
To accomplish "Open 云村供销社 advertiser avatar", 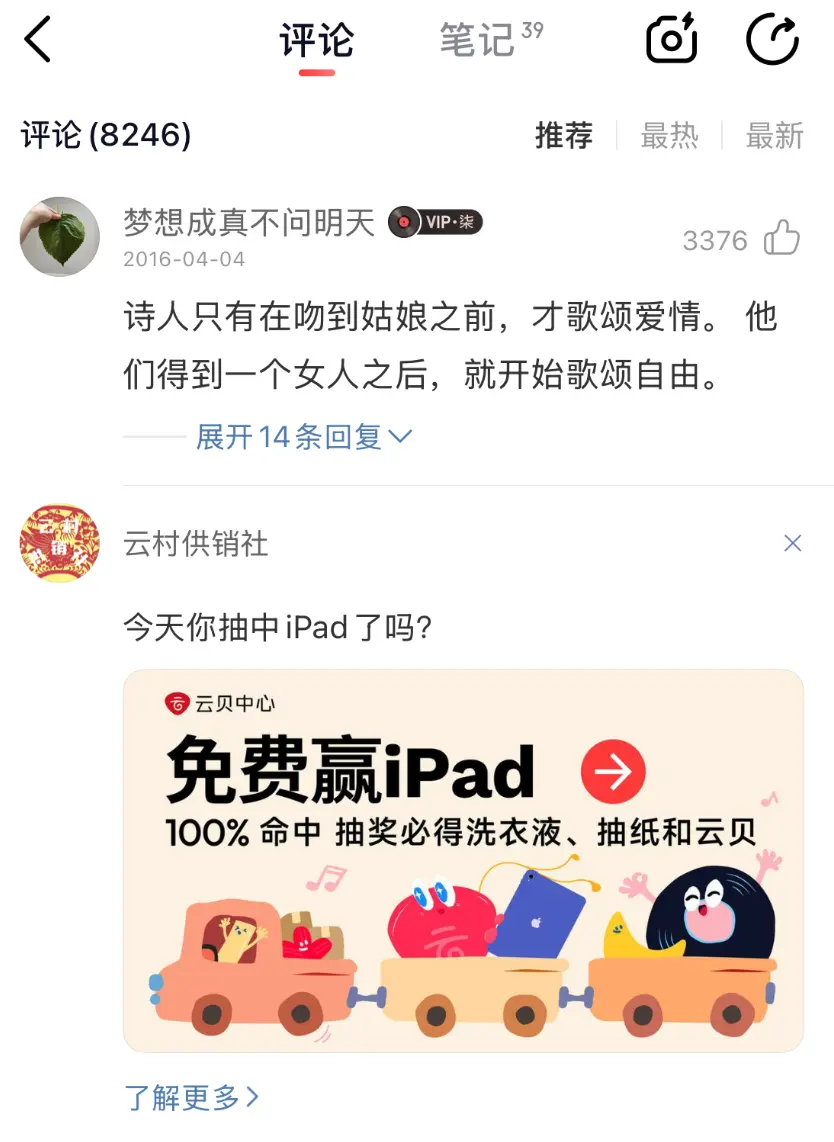I will click(58, 543).
